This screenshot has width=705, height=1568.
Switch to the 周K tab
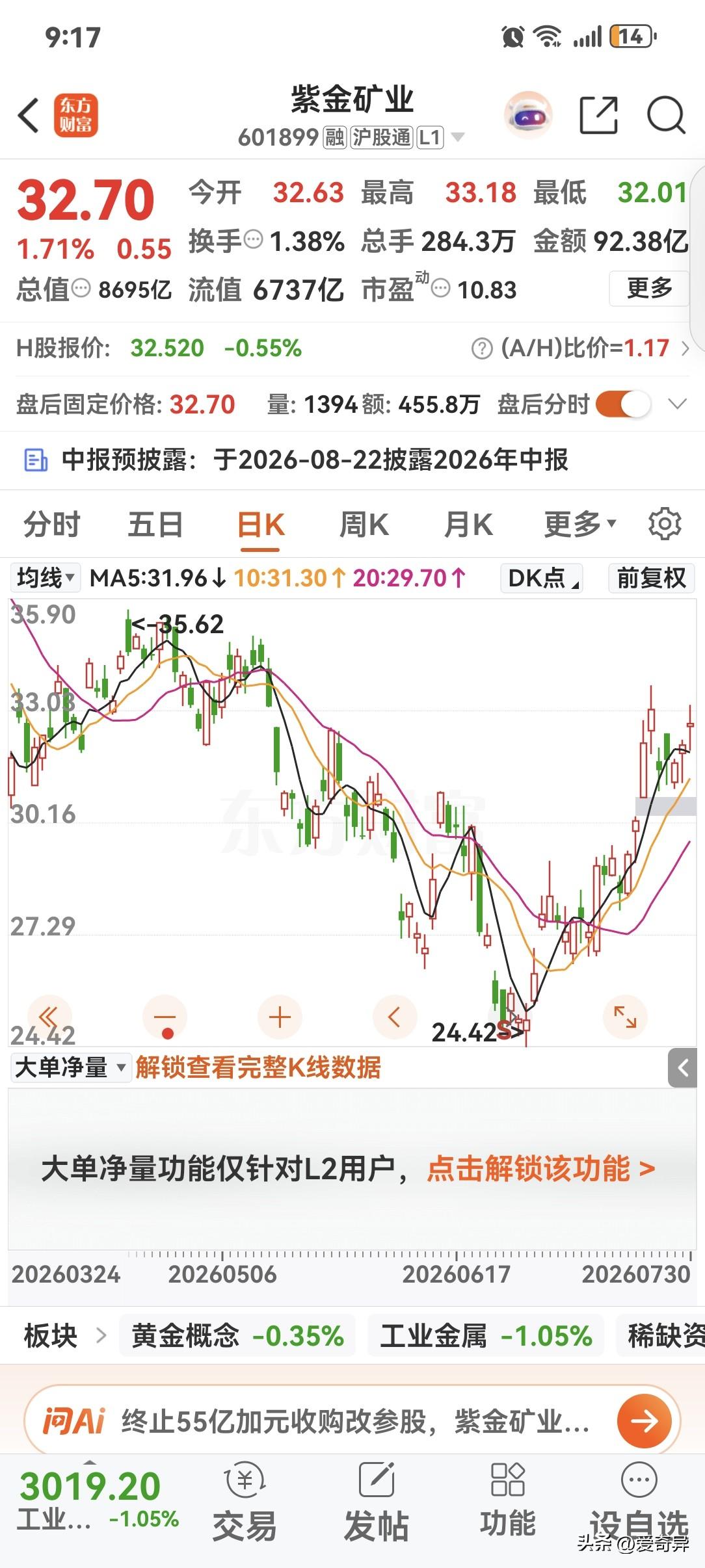pos(364,525)
